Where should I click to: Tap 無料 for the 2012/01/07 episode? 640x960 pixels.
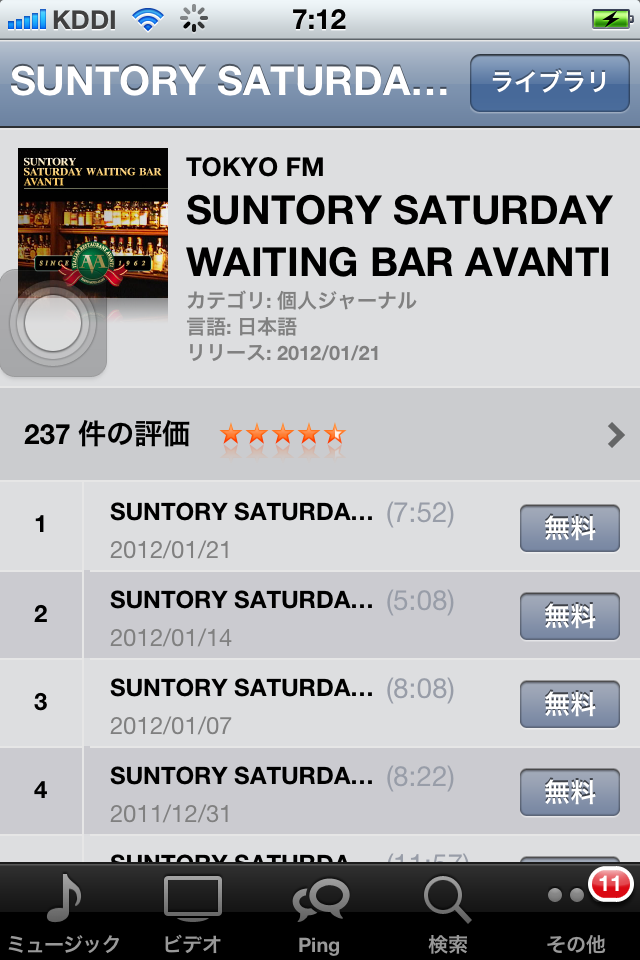click(x=569, y=704)
